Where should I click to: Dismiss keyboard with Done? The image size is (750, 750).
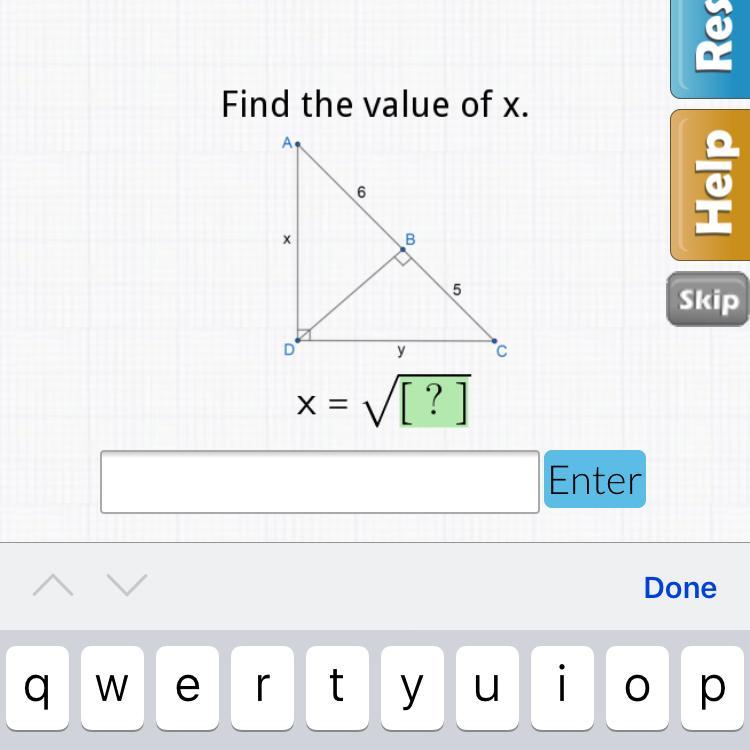click(x=680, y=587)
